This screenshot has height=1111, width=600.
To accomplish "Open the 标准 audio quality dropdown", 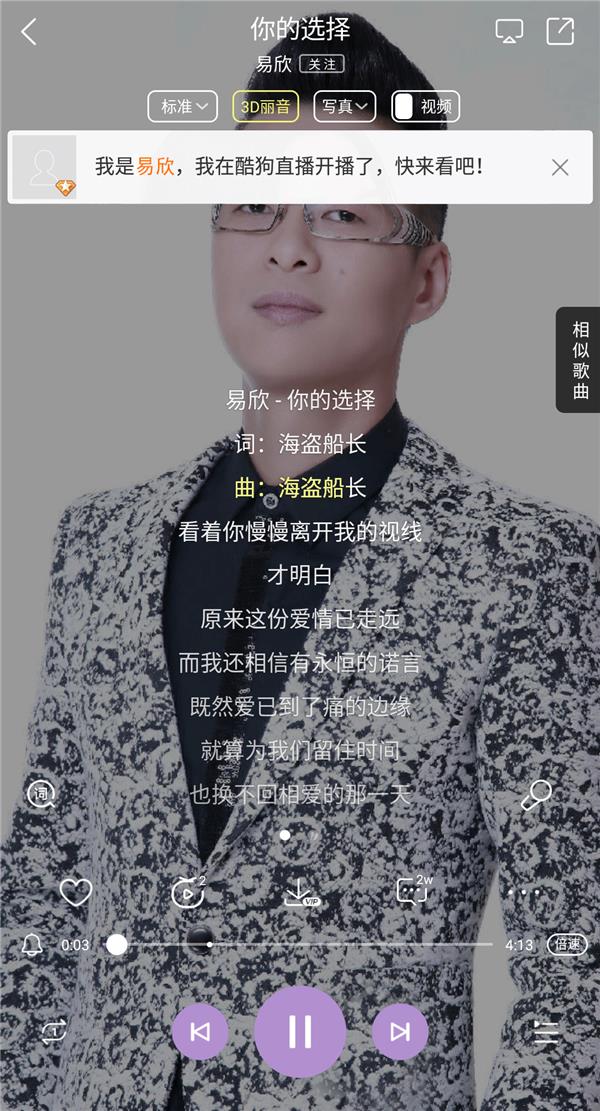I will pos(183,106).
